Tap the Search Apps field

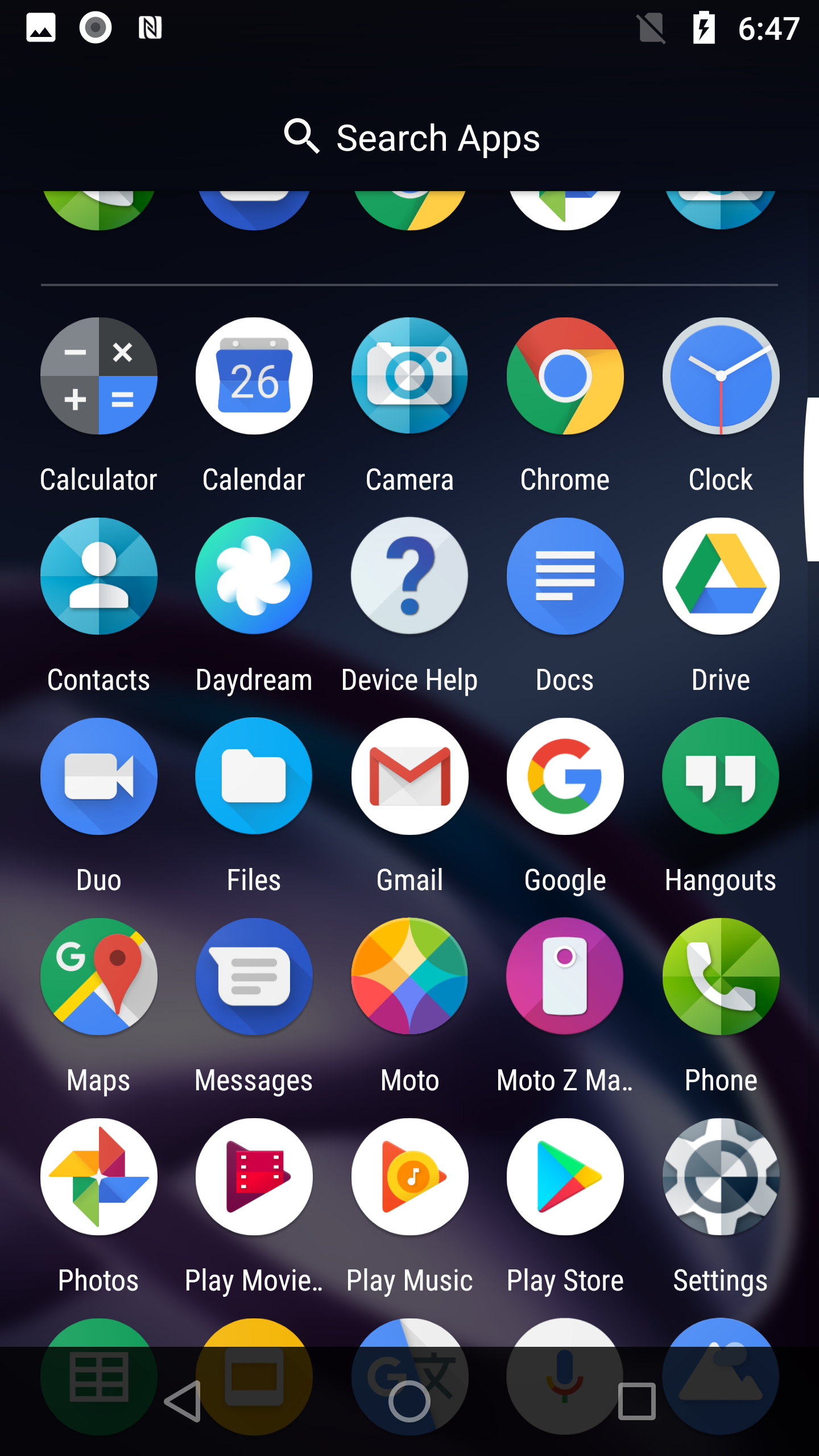point(411,138)
